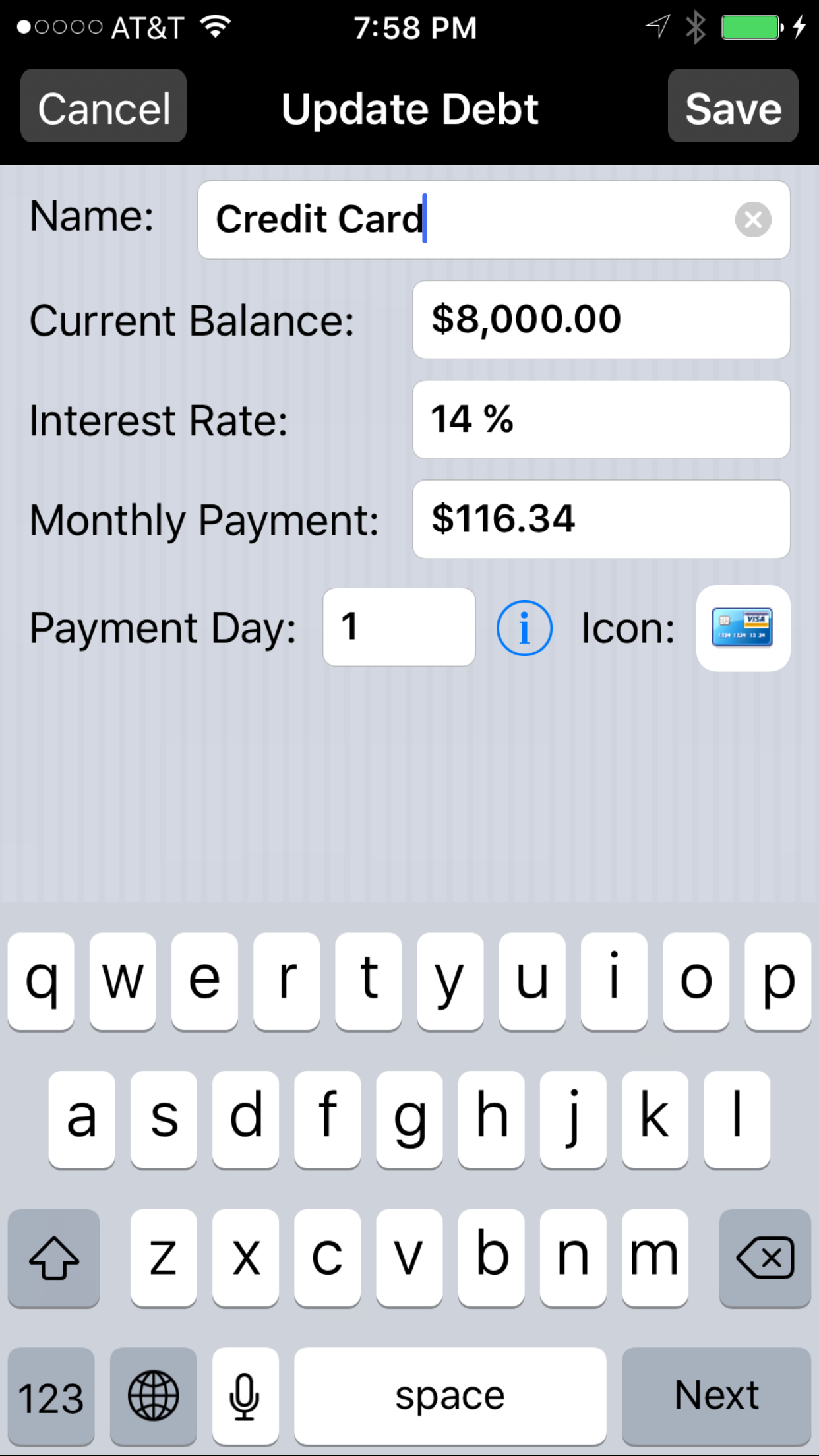Cancel updating the debt
819x1456 pixels.
coord(104,106)
